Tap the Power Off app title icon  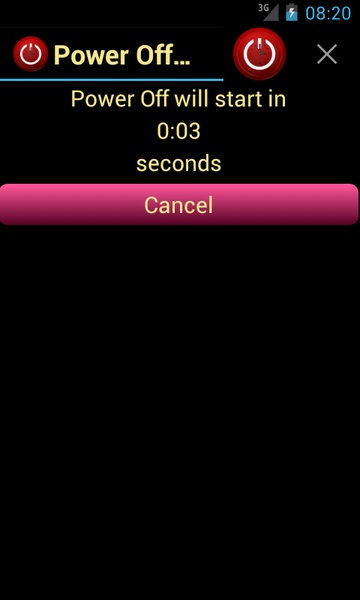(31, 54)
